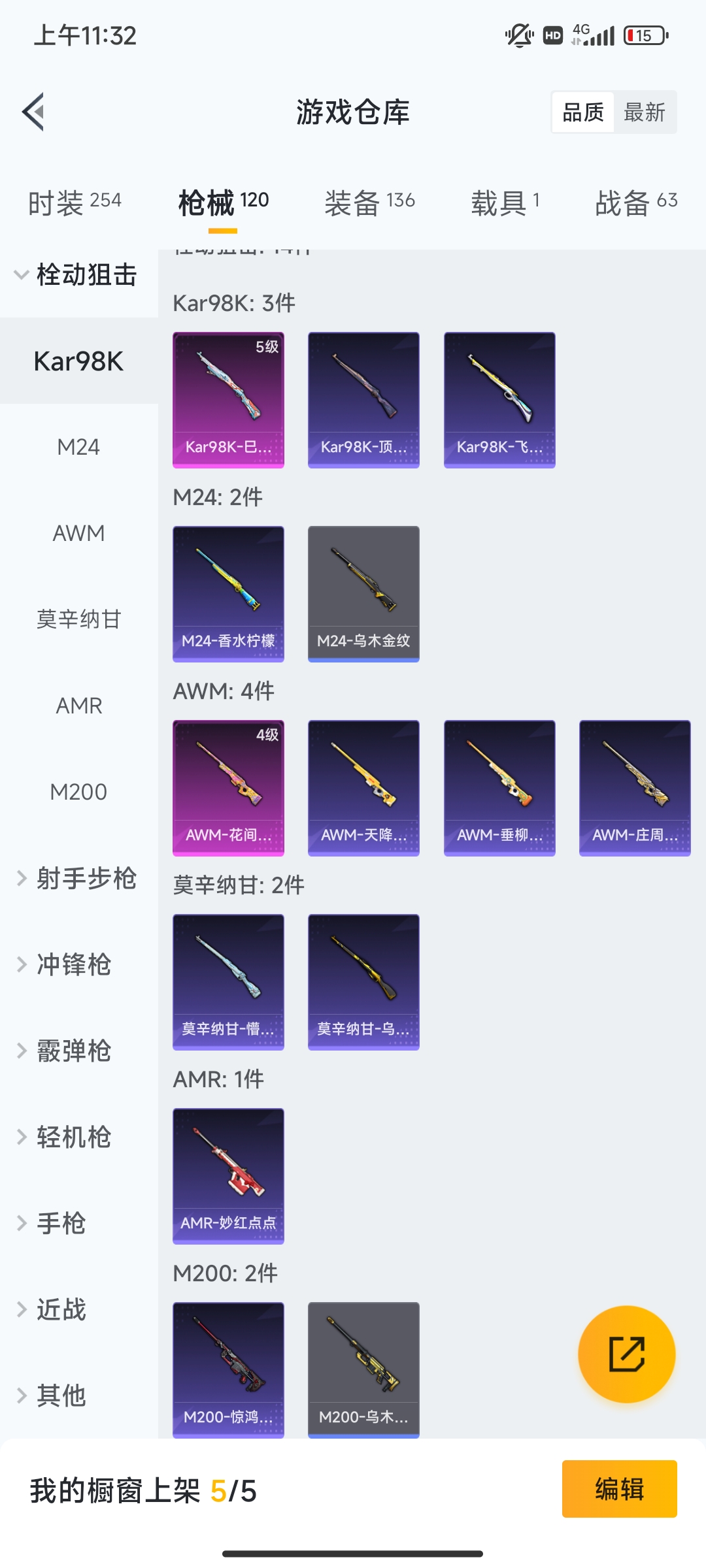
Task: Go back using the top-left arrow
Action: (34, 112)
